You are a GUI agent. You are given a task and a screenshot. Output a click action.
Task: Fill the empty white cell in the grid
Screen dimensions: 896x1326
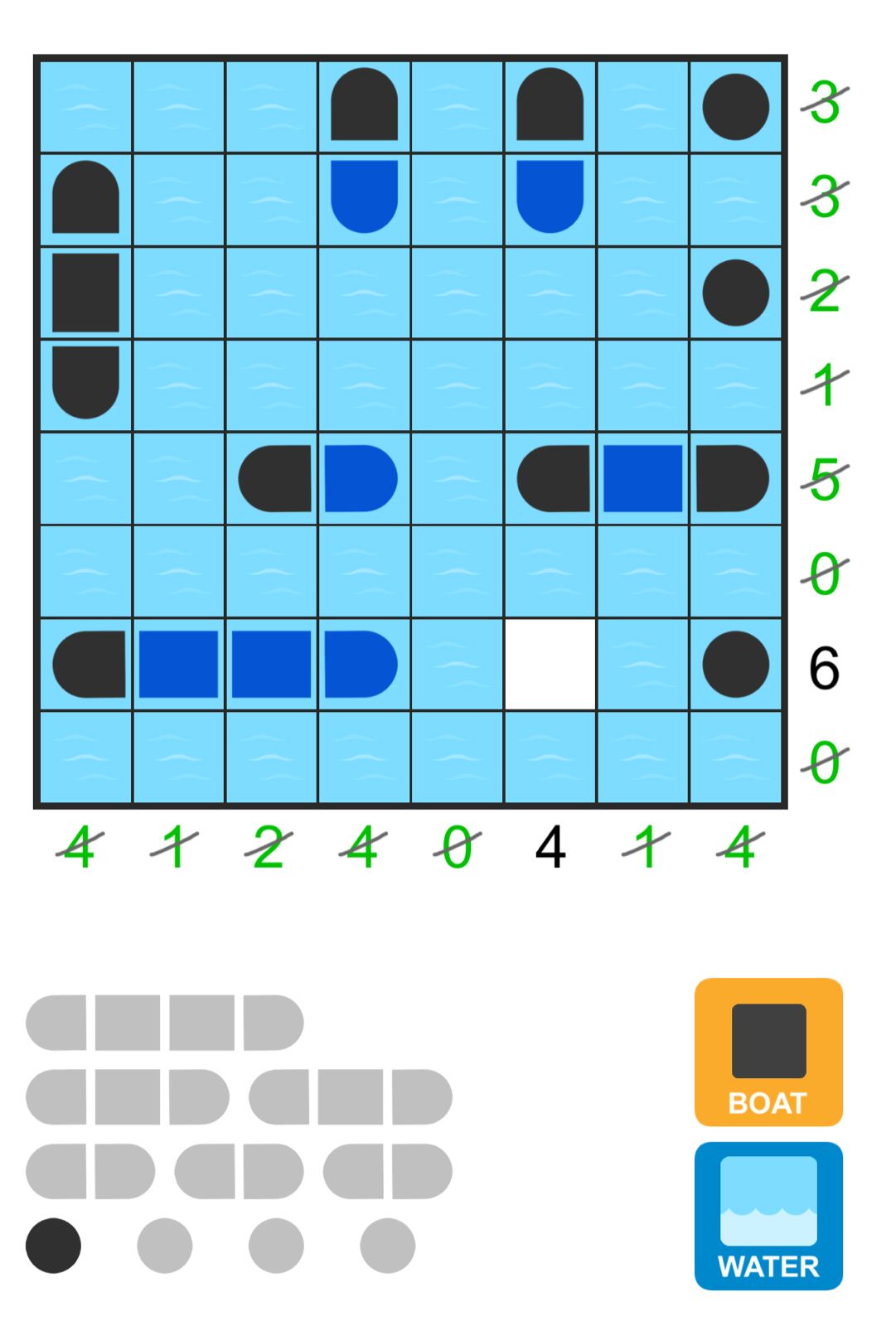[550, 665]
